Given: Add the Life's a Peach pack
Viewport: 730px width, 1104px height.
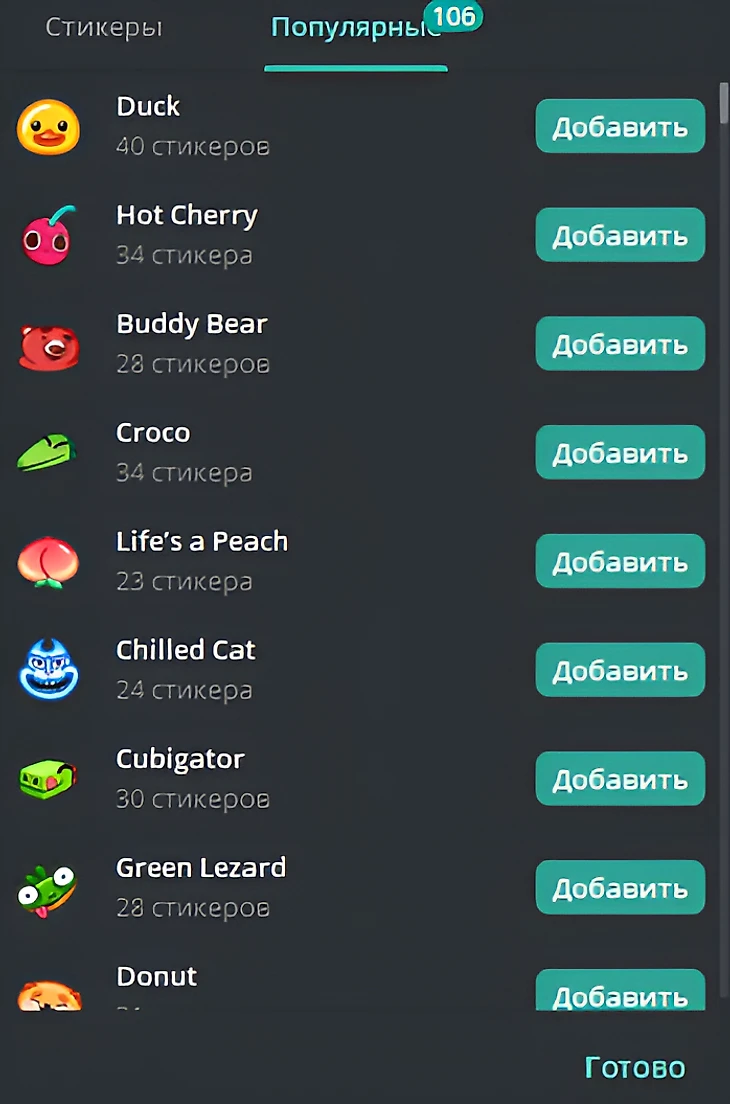Looking at the screenshot, I should click(x=620, y=562).
